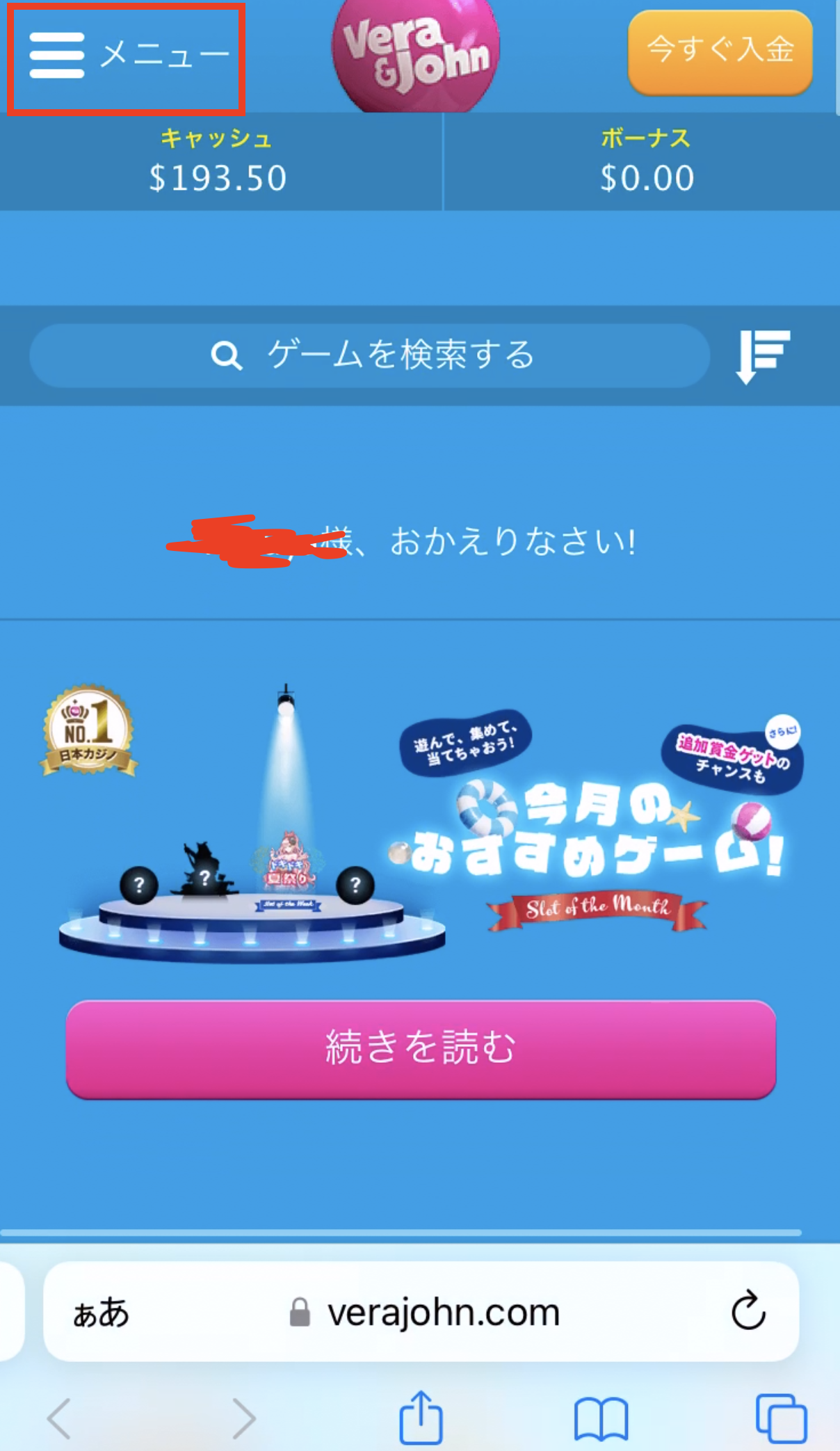Go back to the previous page

coord(59,1418)
